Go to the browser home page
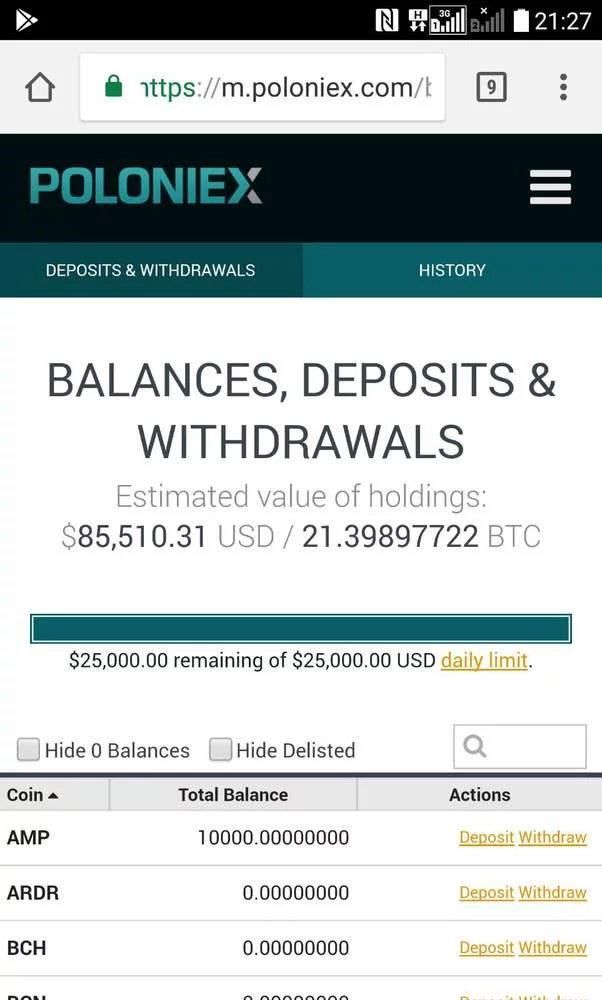 coord(40,88)
